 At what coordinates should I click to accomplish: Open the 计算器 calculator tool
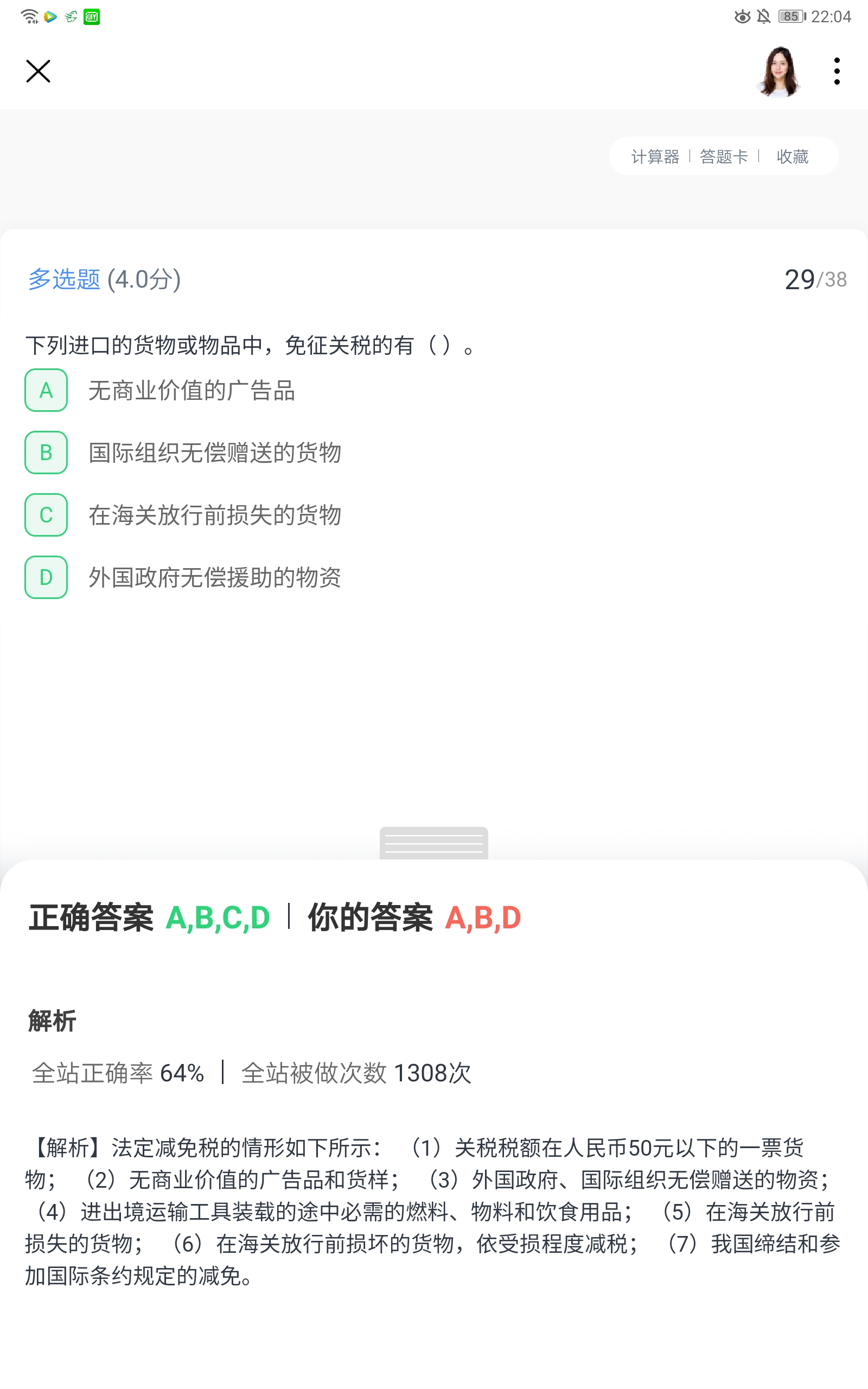tap(654, 156)
